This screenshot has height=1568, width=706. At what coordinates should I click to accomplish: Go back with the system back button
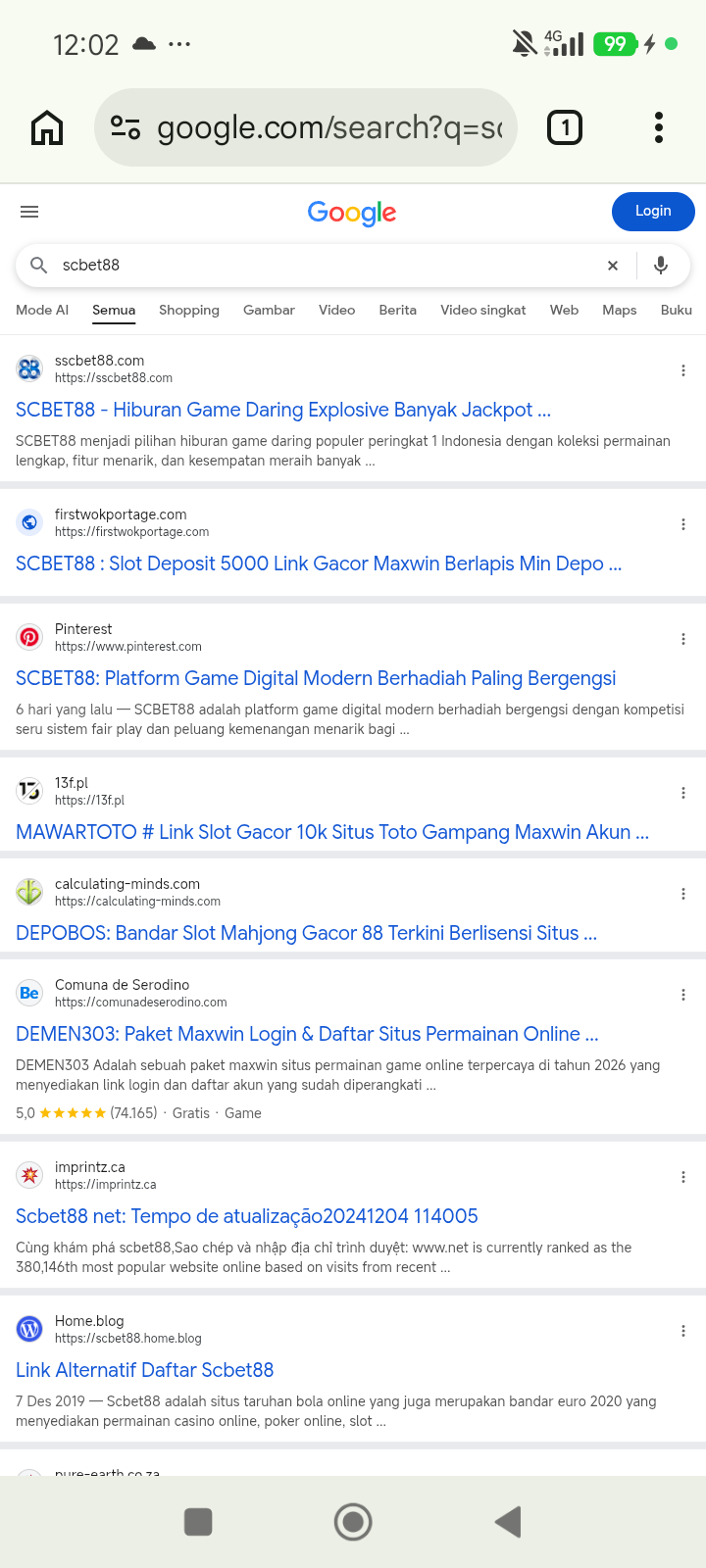(508, 1522)
